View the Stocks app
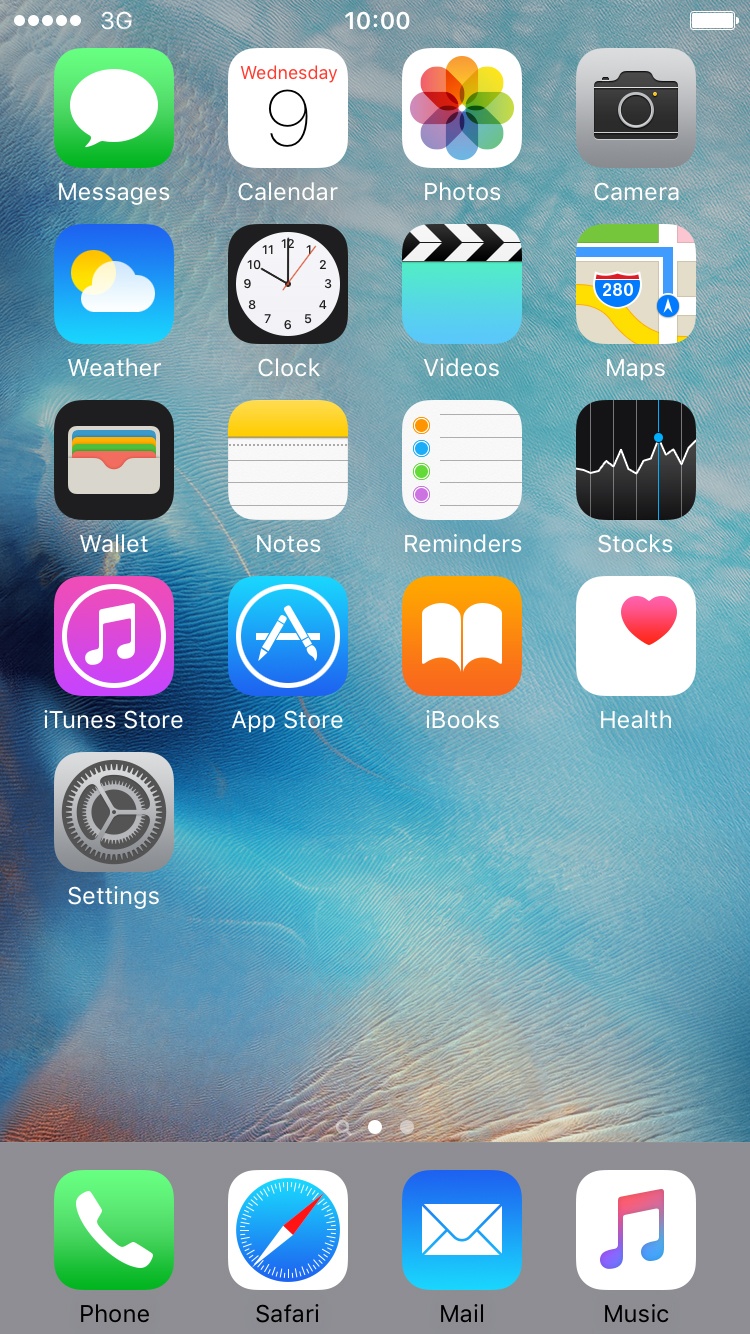The width and height of the screenshot is (750, 1334). (x=636, y=460)
